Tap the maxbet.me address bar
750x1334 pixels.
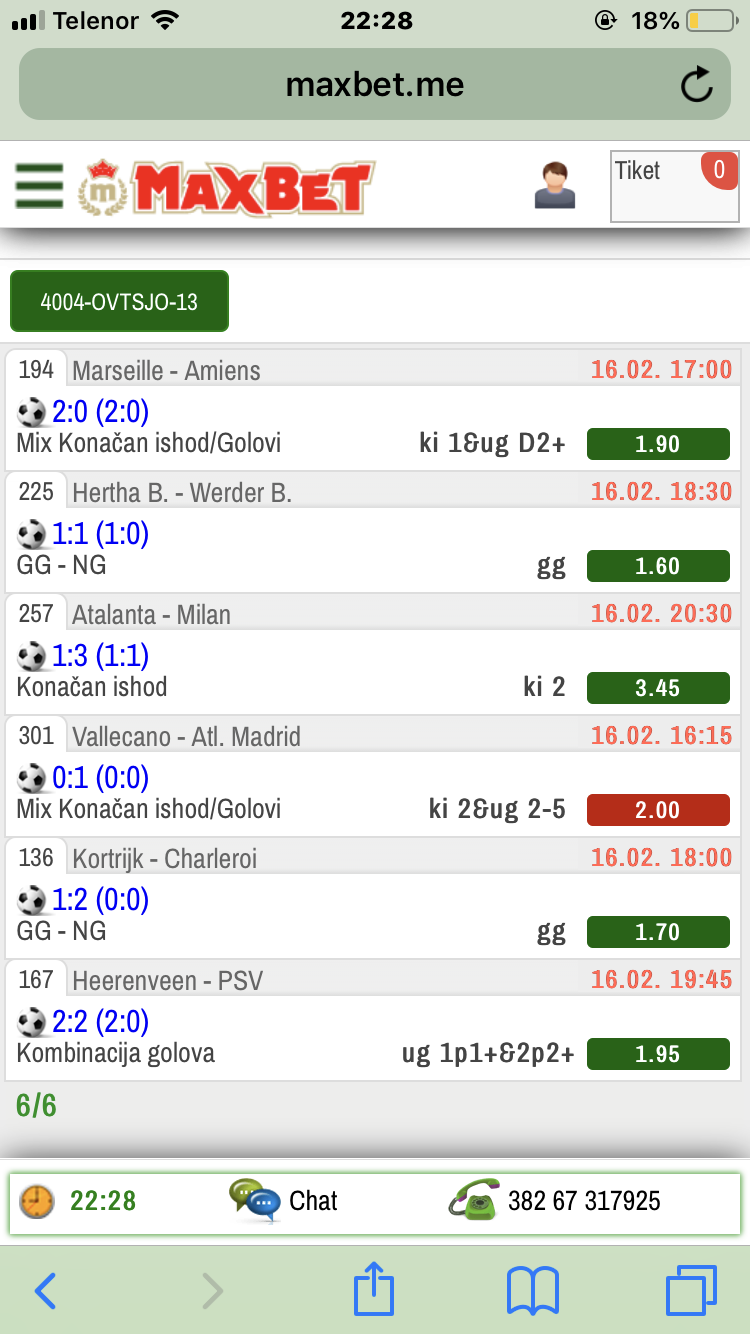pyautogui.click(x=375, y=84)
